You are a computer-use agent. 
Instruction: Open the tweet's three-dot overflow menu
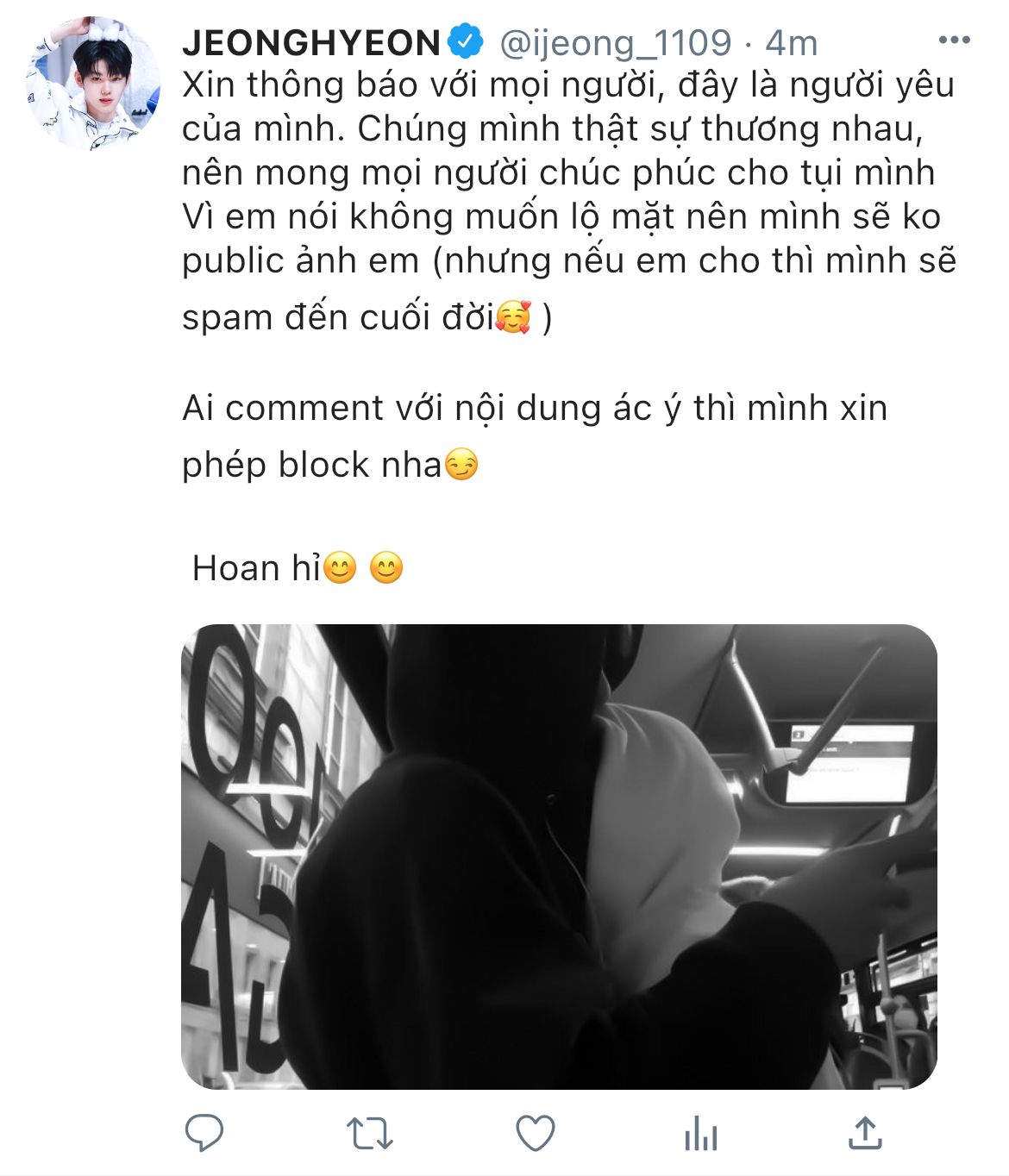coord(954,41)
